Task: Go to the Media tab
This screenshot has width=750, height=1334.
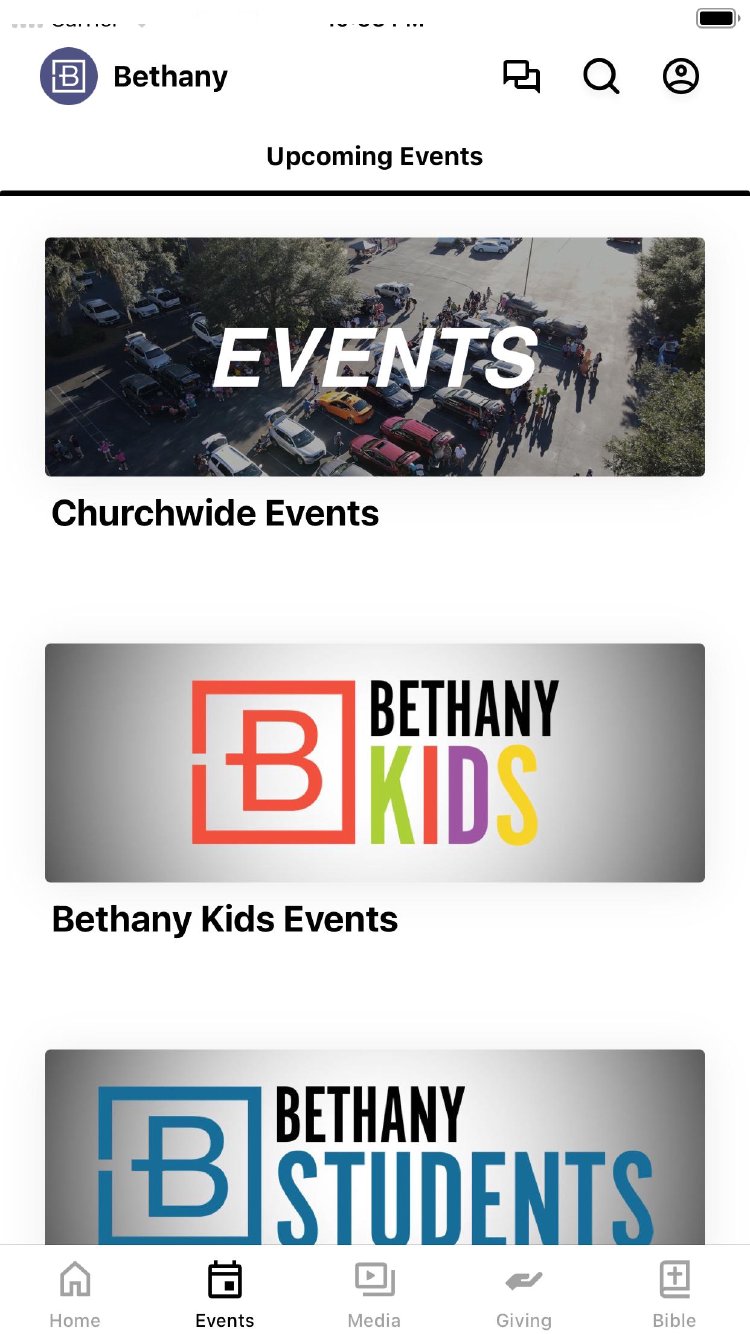Action: pos(374,1294)
